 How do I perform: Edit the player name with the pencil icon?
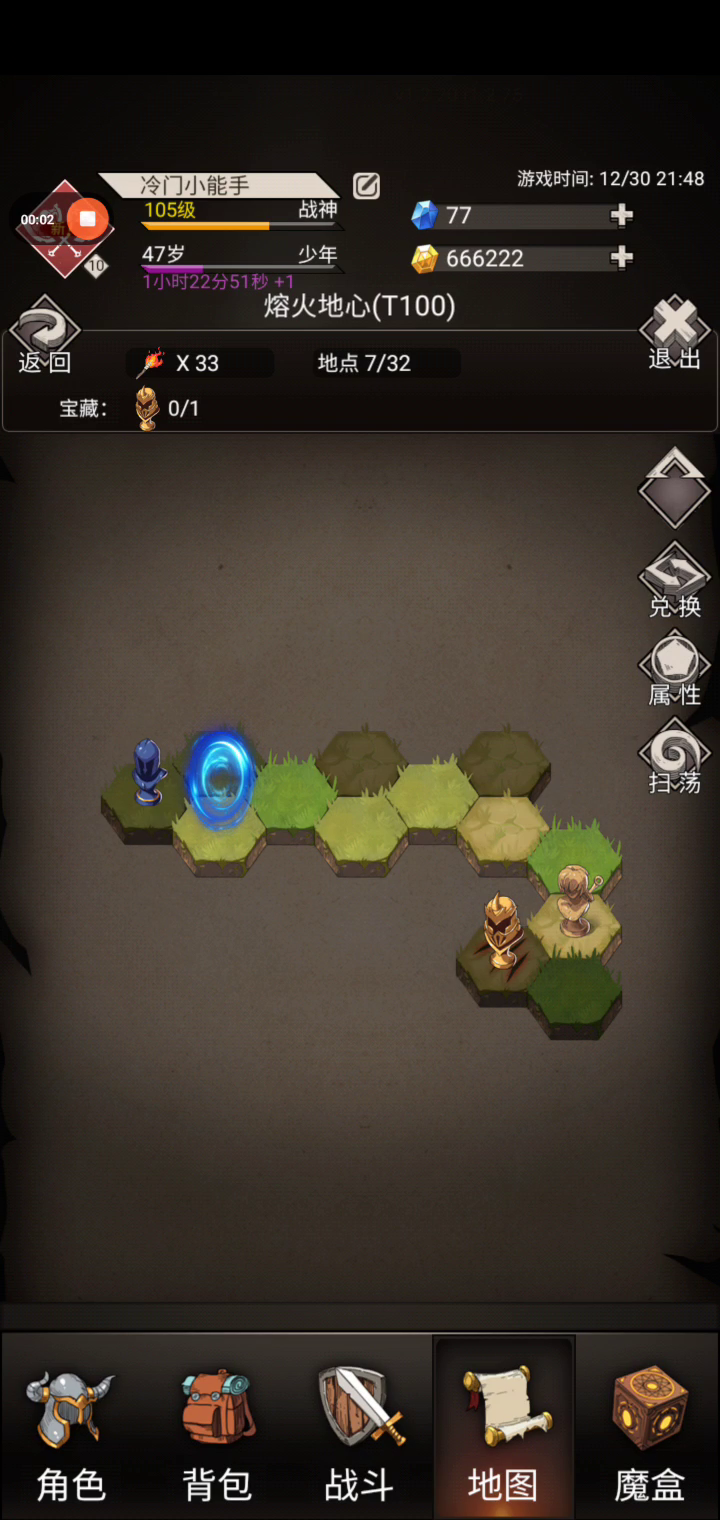point(366,185)
